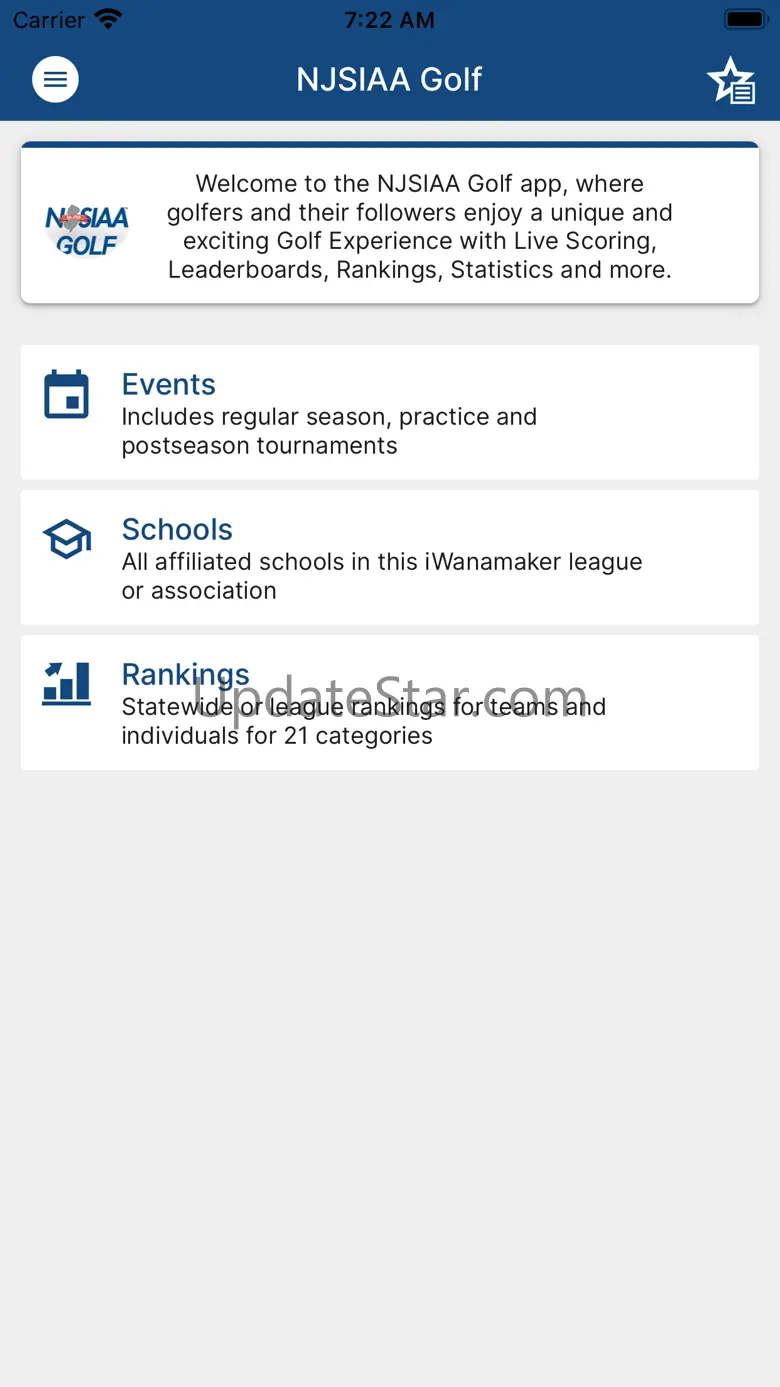Open the favorites star list
The image size is (780, 1387).
[731, 80]
